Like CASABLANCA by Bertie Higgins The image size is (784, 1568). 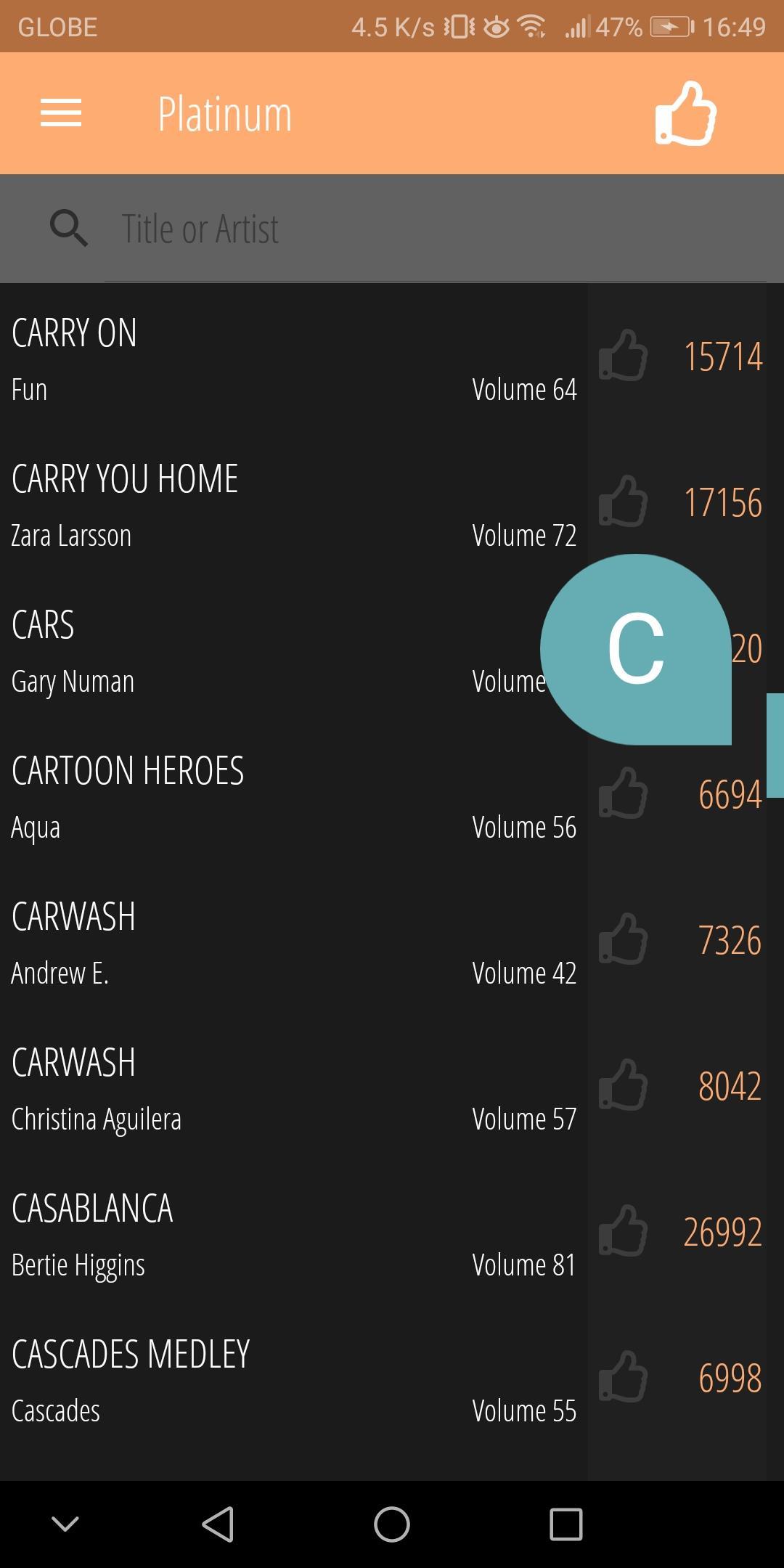(x=624, y=1231)
